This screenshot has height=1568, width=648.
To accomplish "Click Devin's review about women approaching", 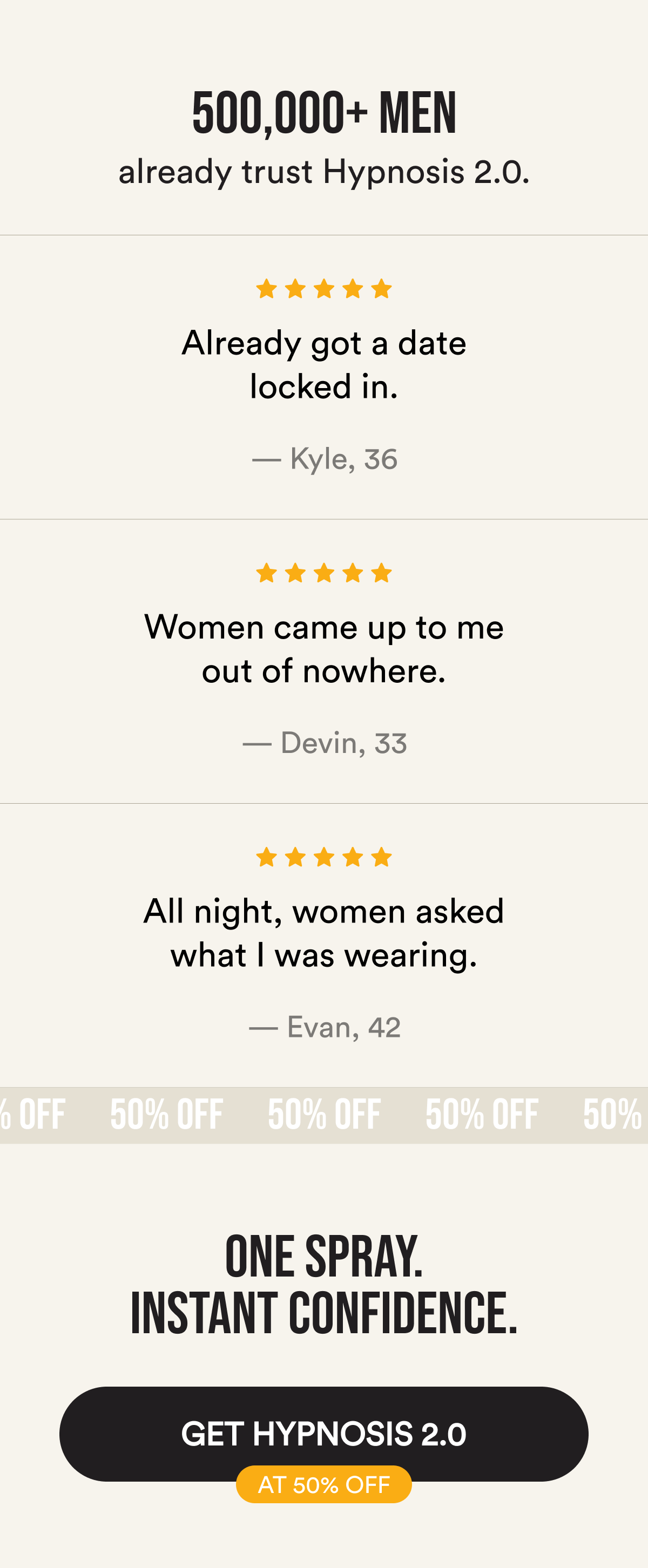I will (x=324, y=649).
